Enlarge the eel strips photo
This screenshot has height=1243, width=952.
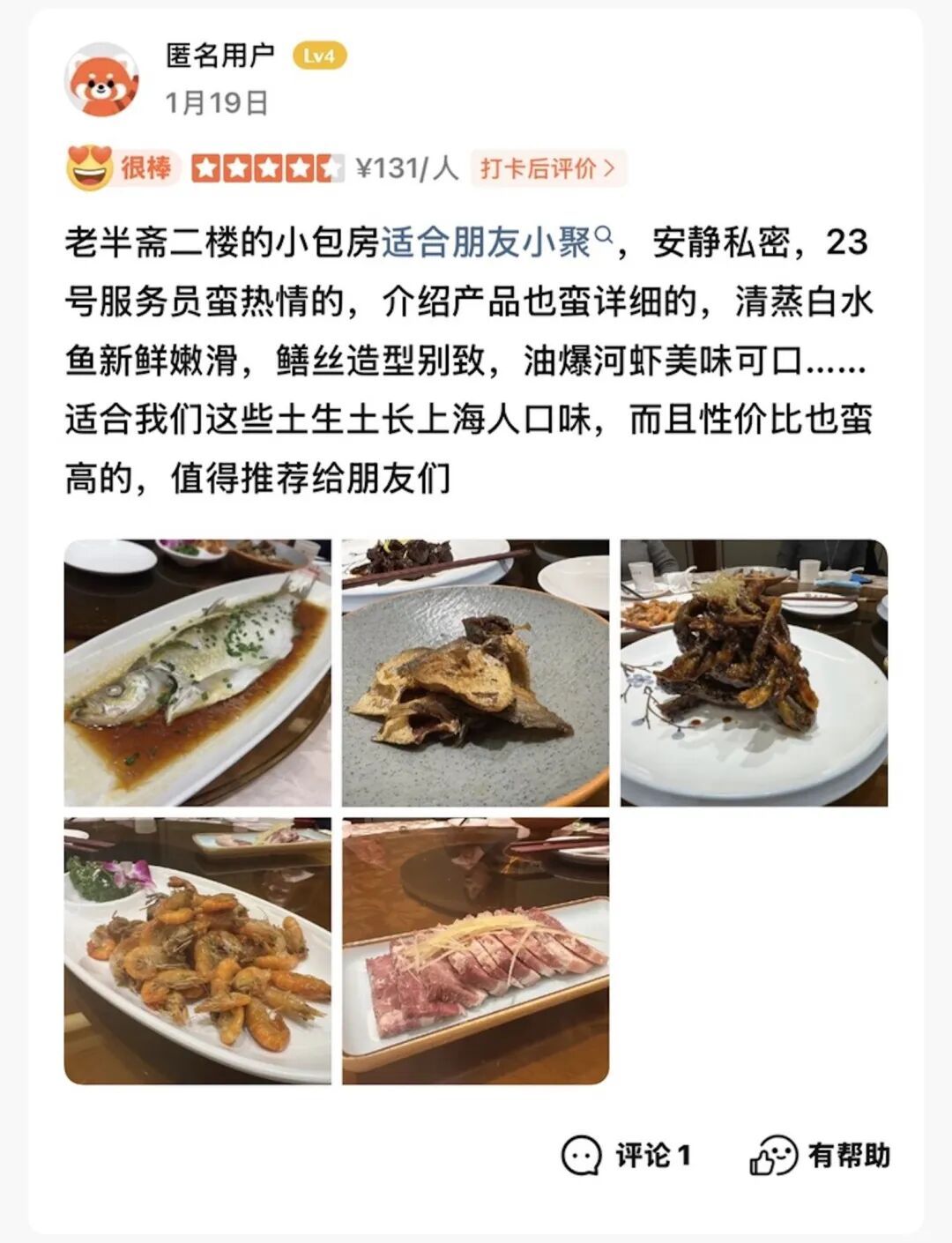pyautogui.click(x=754, y=673)
